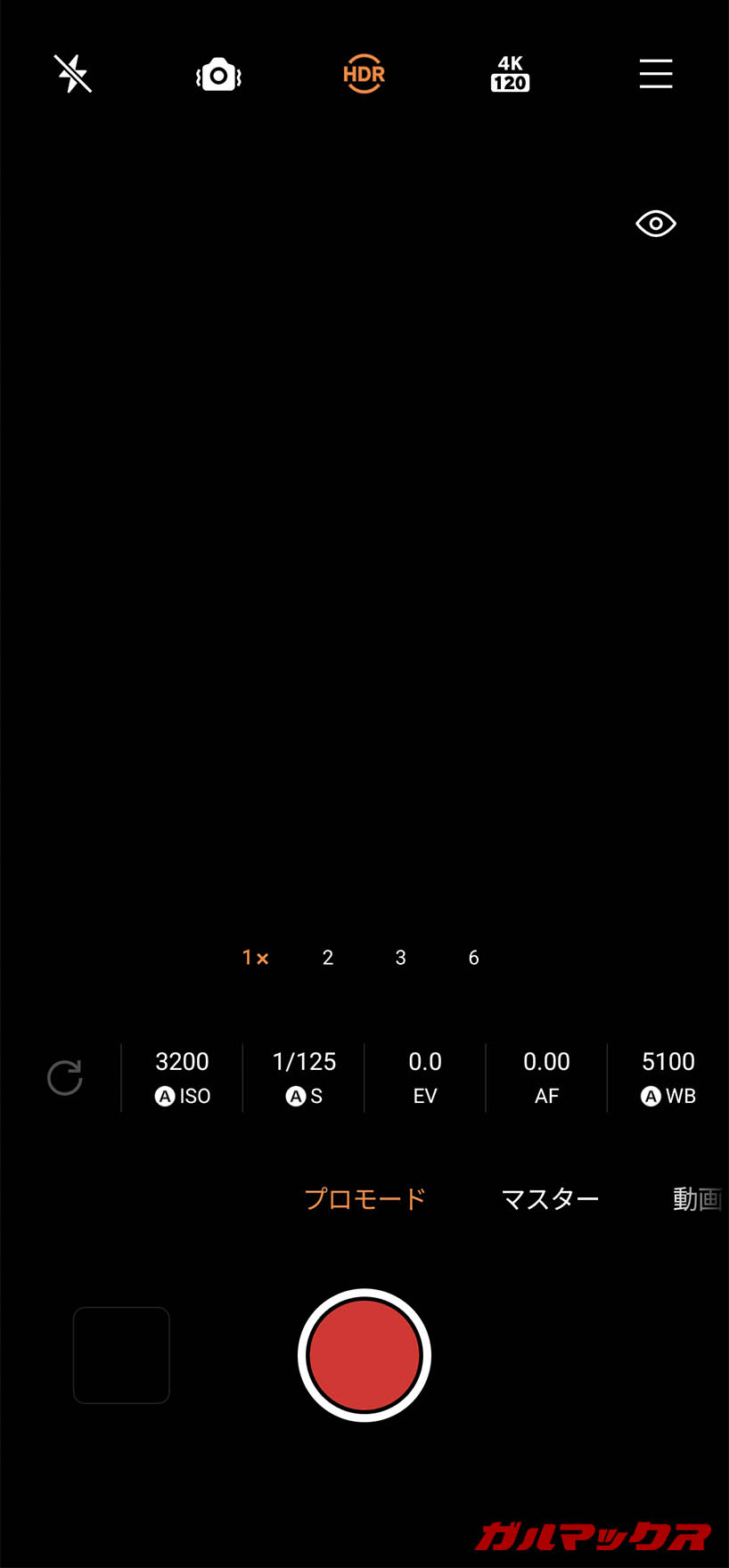Switch to the 動画 mode
The height and width of the screenshot is (1568, 729).
[697, 1199]
